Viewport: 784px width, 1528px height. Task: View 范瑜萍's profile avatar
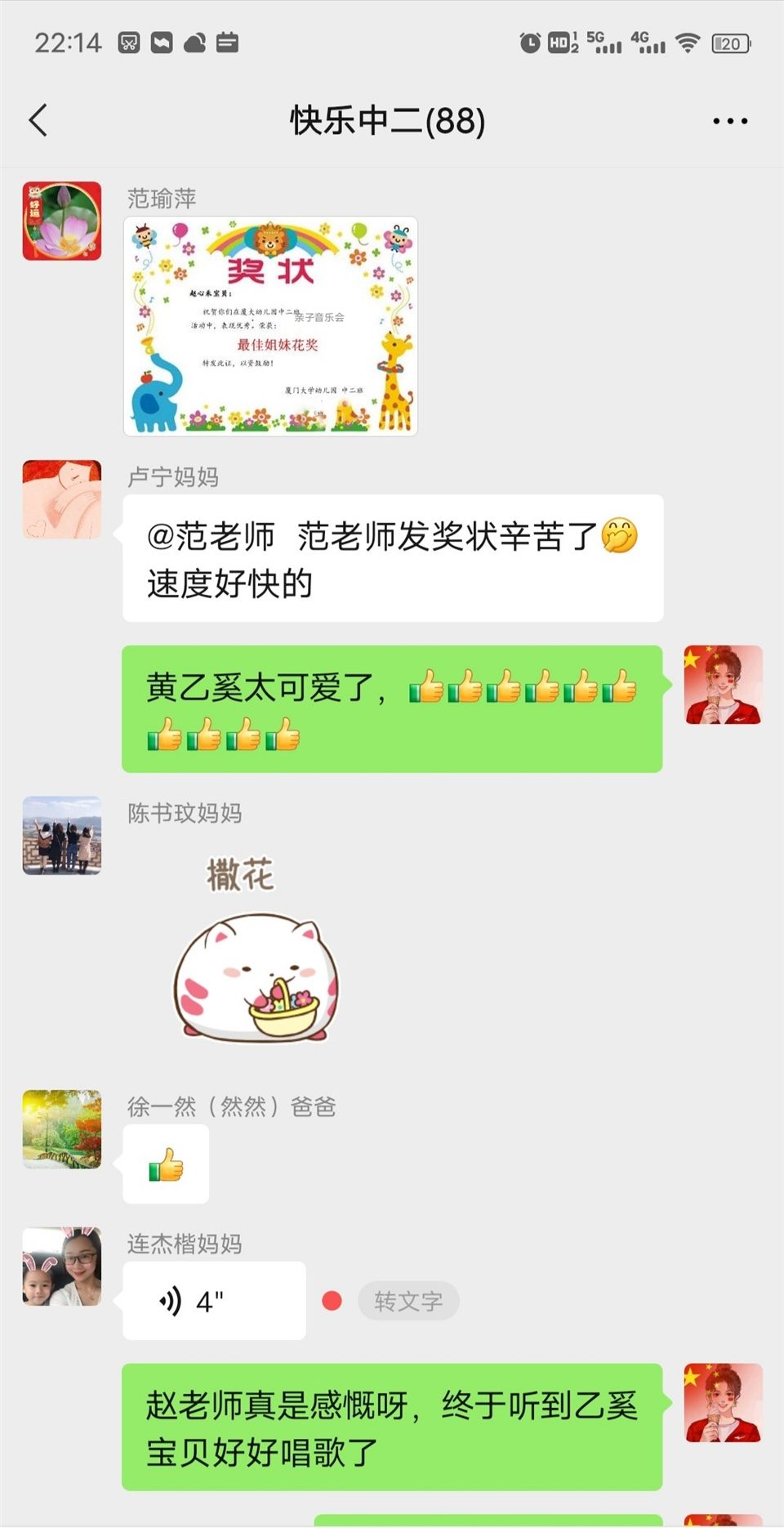tap(62, 221)
